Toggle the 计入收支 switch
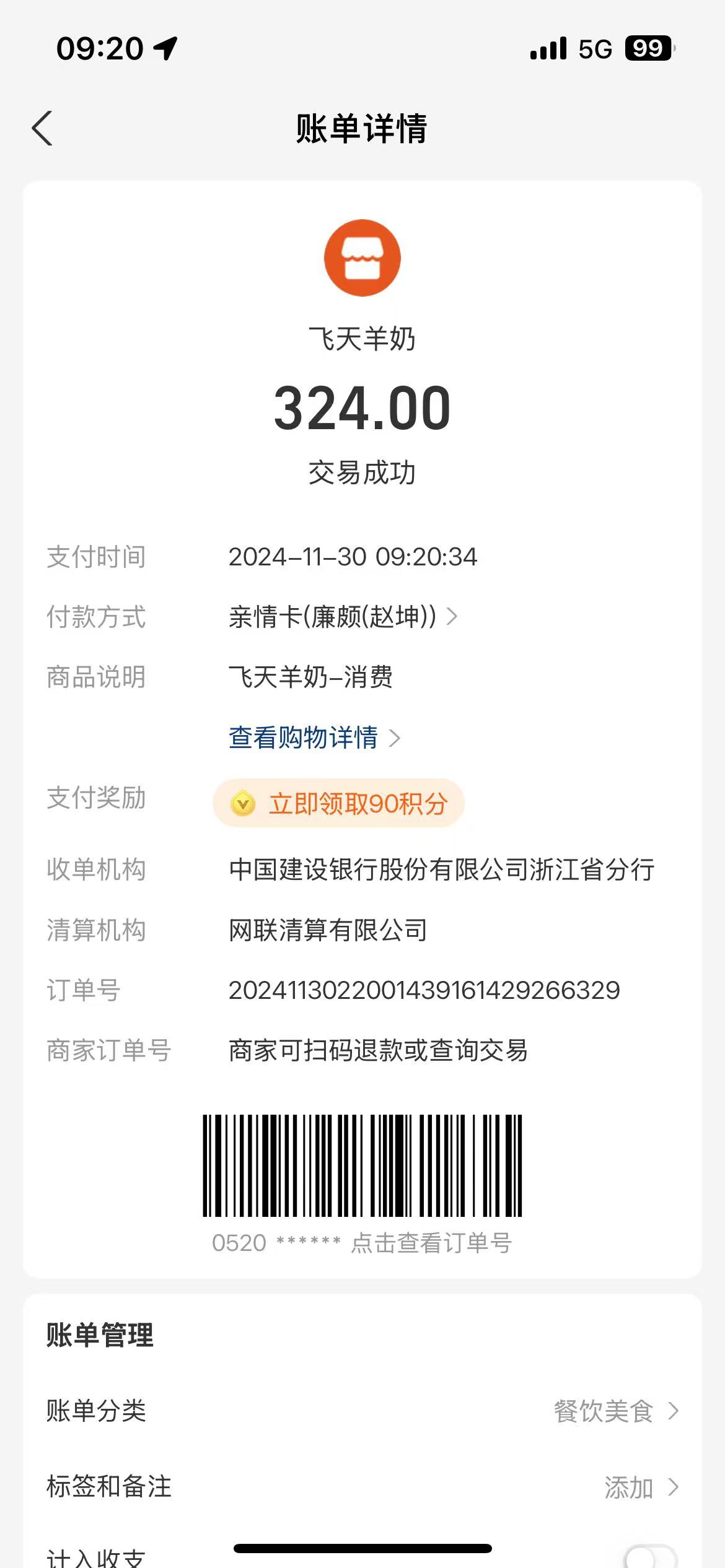The height and width of the screenshot is (1568, 725). (649, 1555)
